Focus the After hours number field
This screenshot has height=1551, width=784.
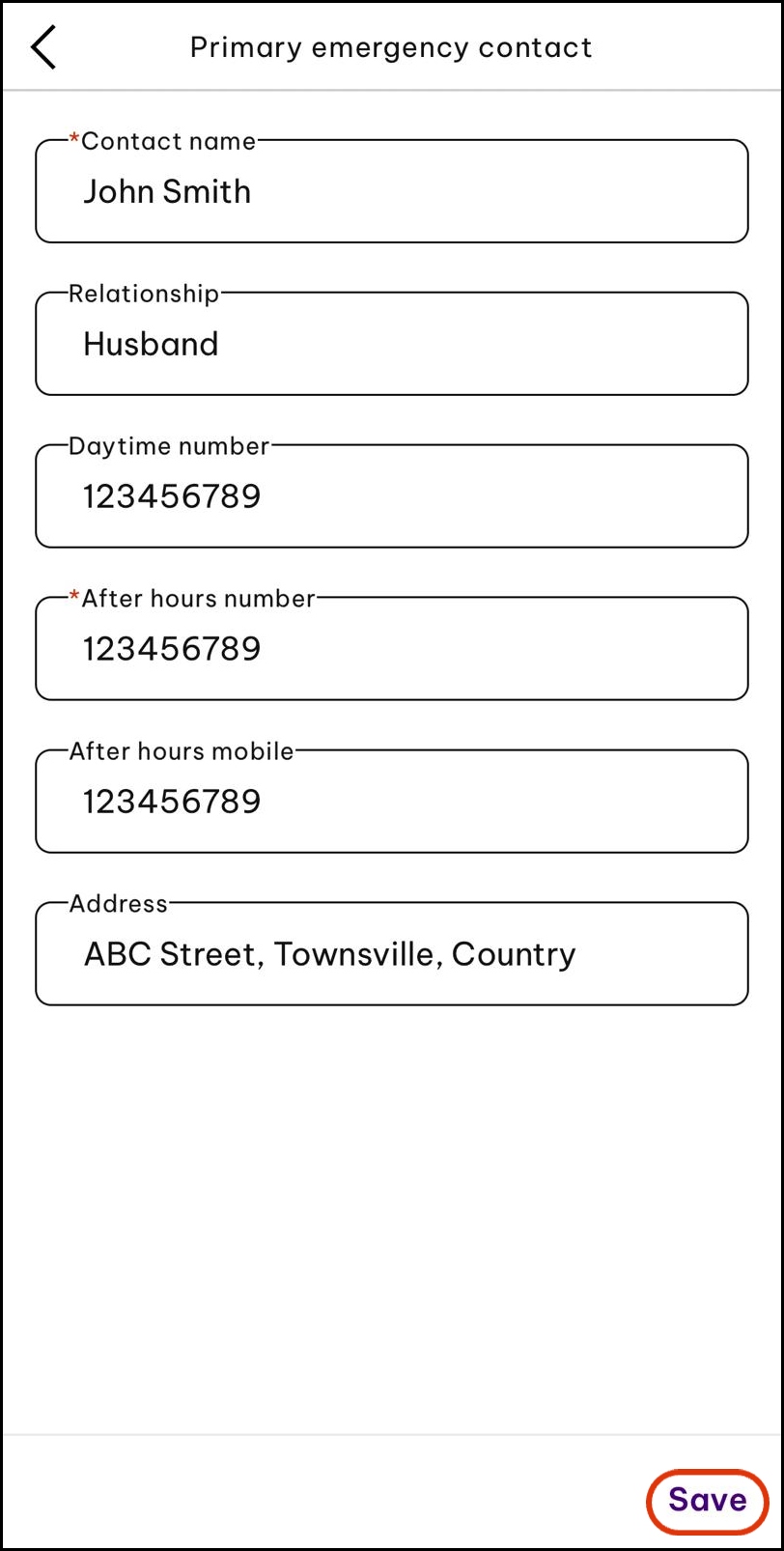coord(392,649)
